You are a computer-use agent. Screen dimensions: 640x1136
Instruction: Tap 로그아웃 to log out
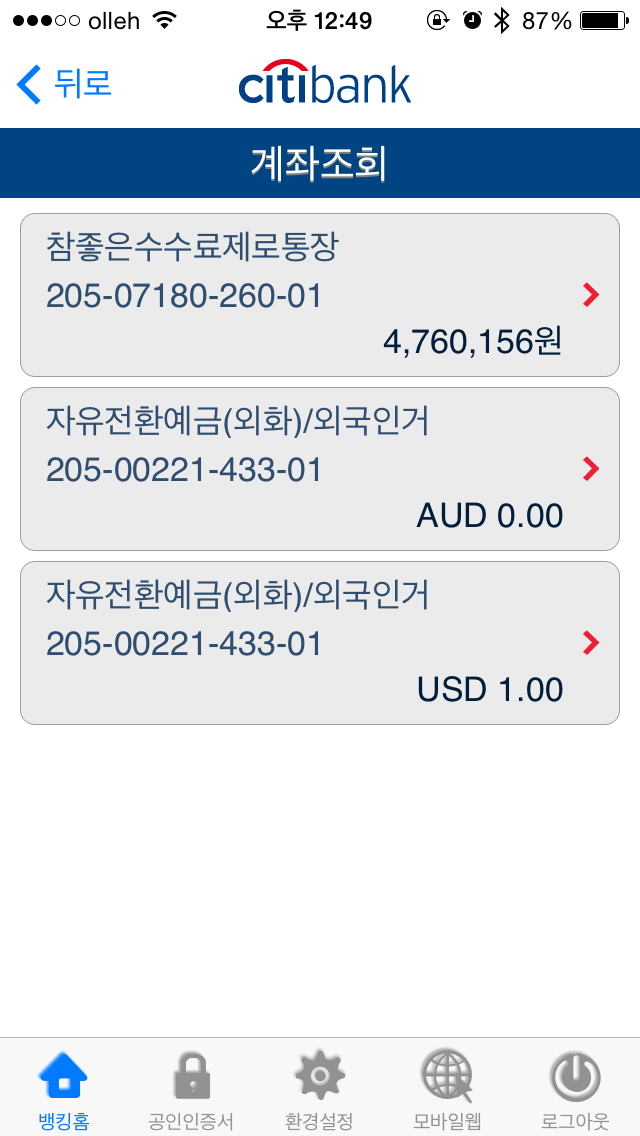pyautogui.click(x=575, y=1089)
